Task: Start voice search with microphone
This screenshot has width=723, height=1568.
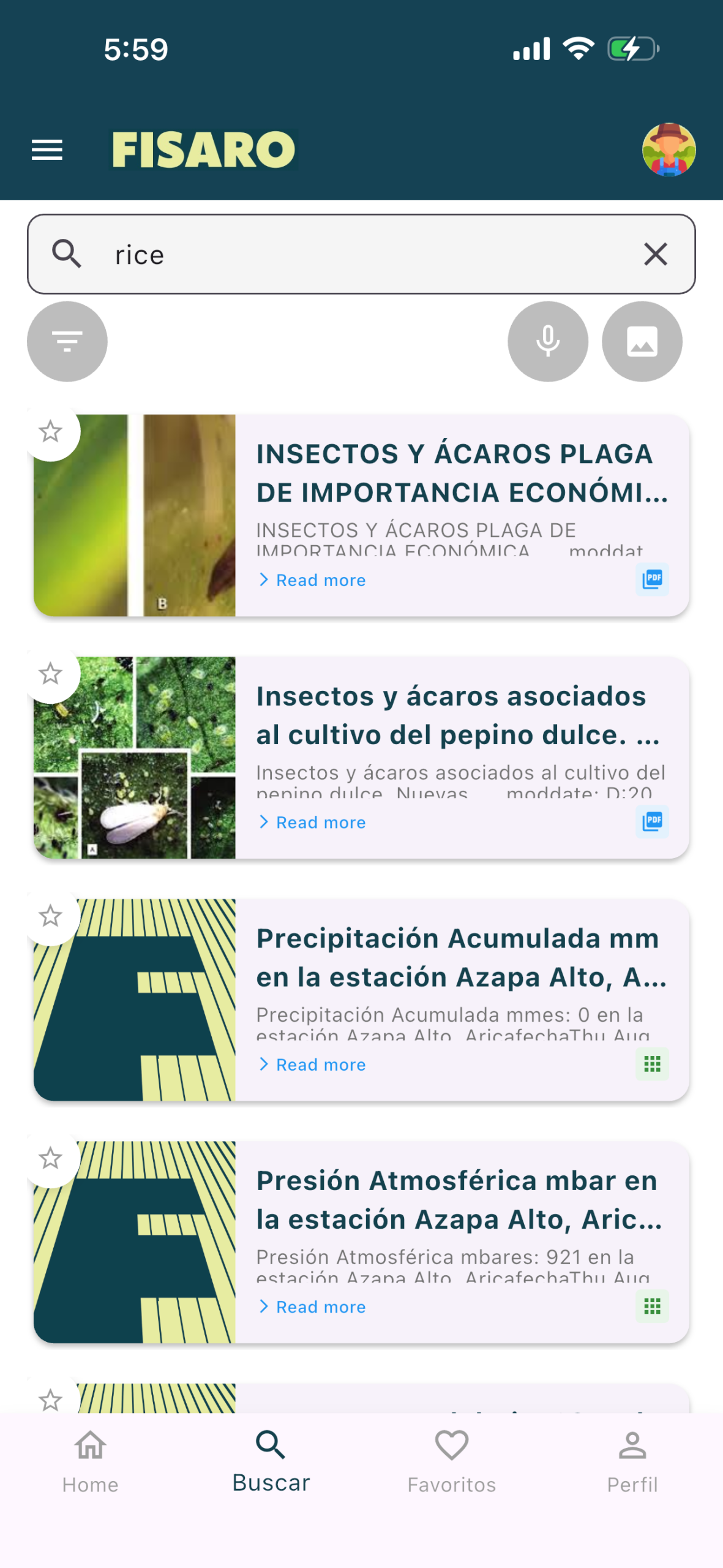Action: point(547,341)
